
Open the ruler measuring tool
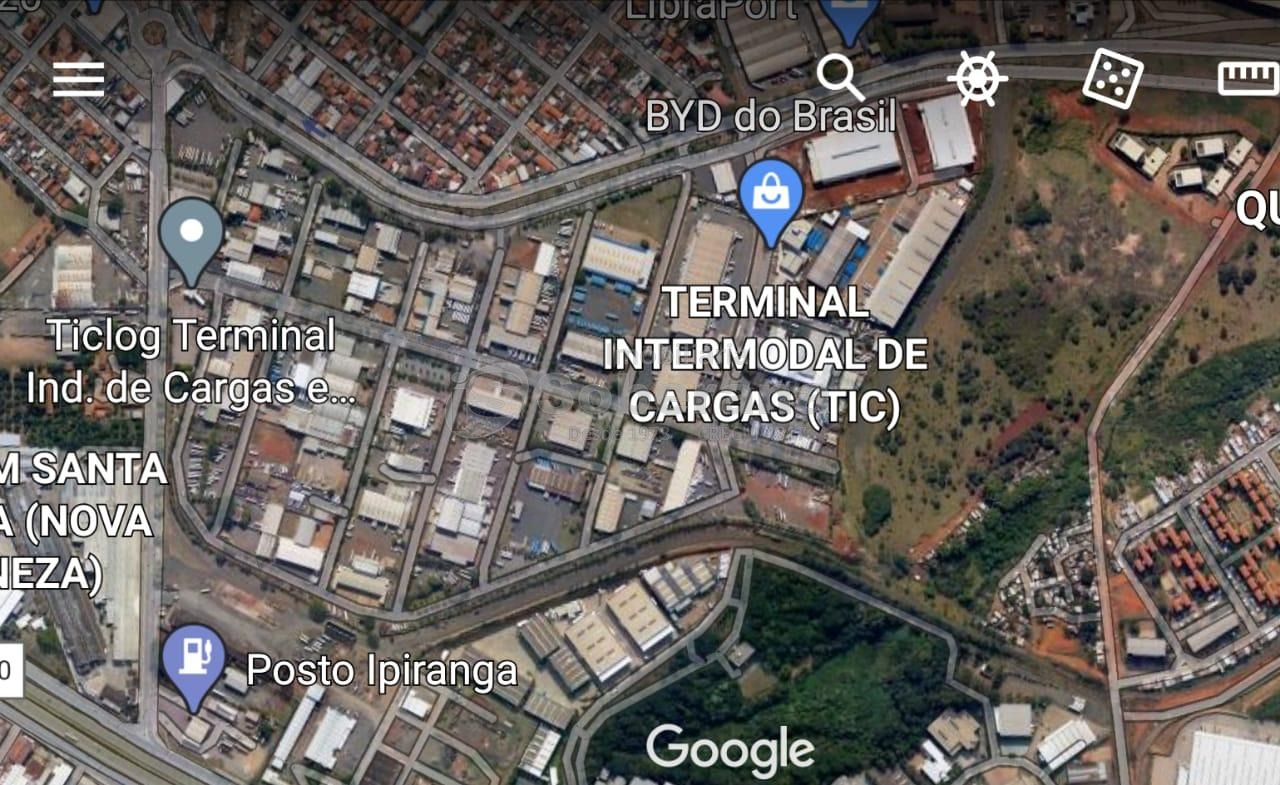pos(1247,78)
